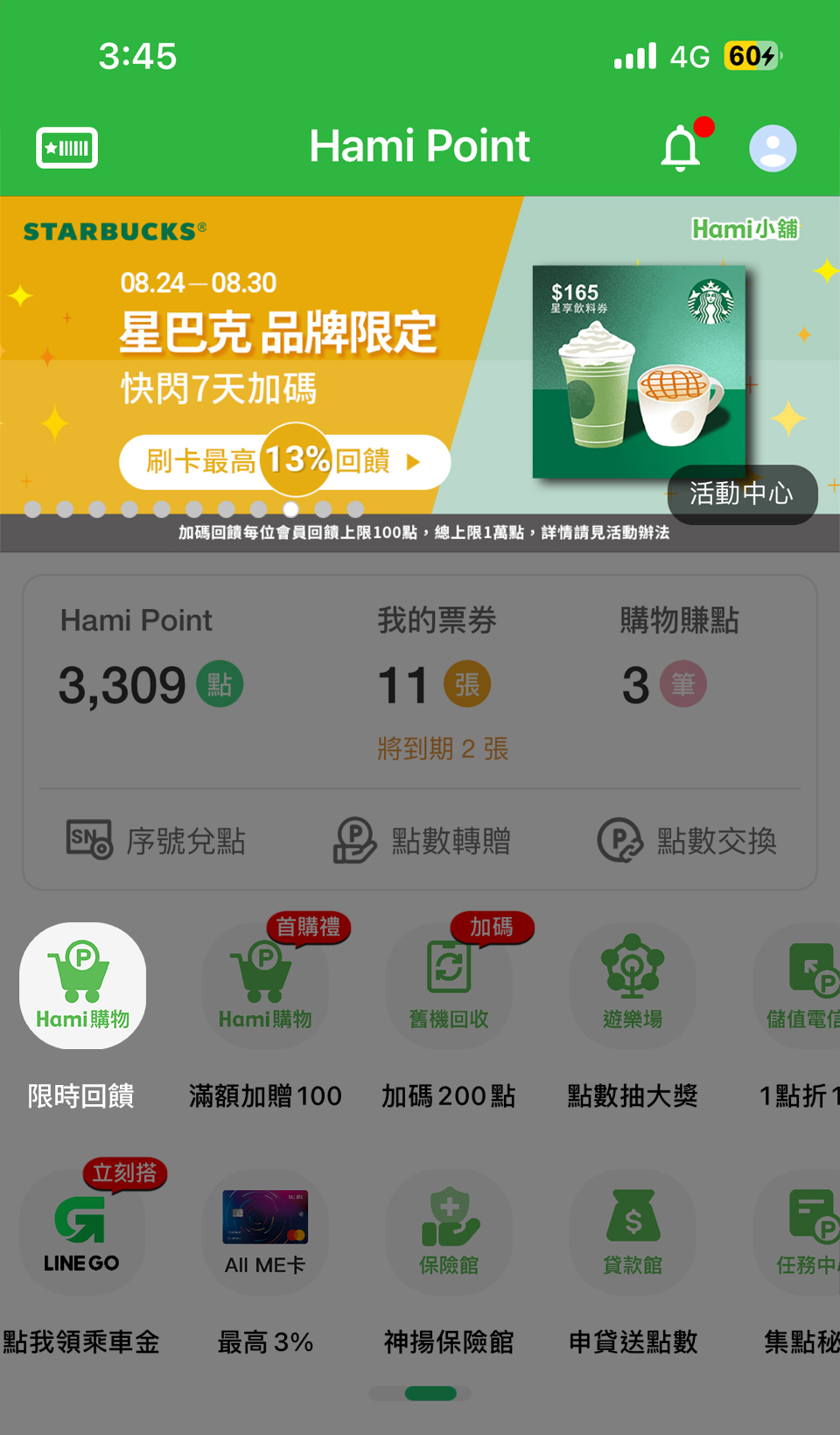Screen dimensions: 840x1435
Task: Open the profile avatar
Action: pos(773,148)
